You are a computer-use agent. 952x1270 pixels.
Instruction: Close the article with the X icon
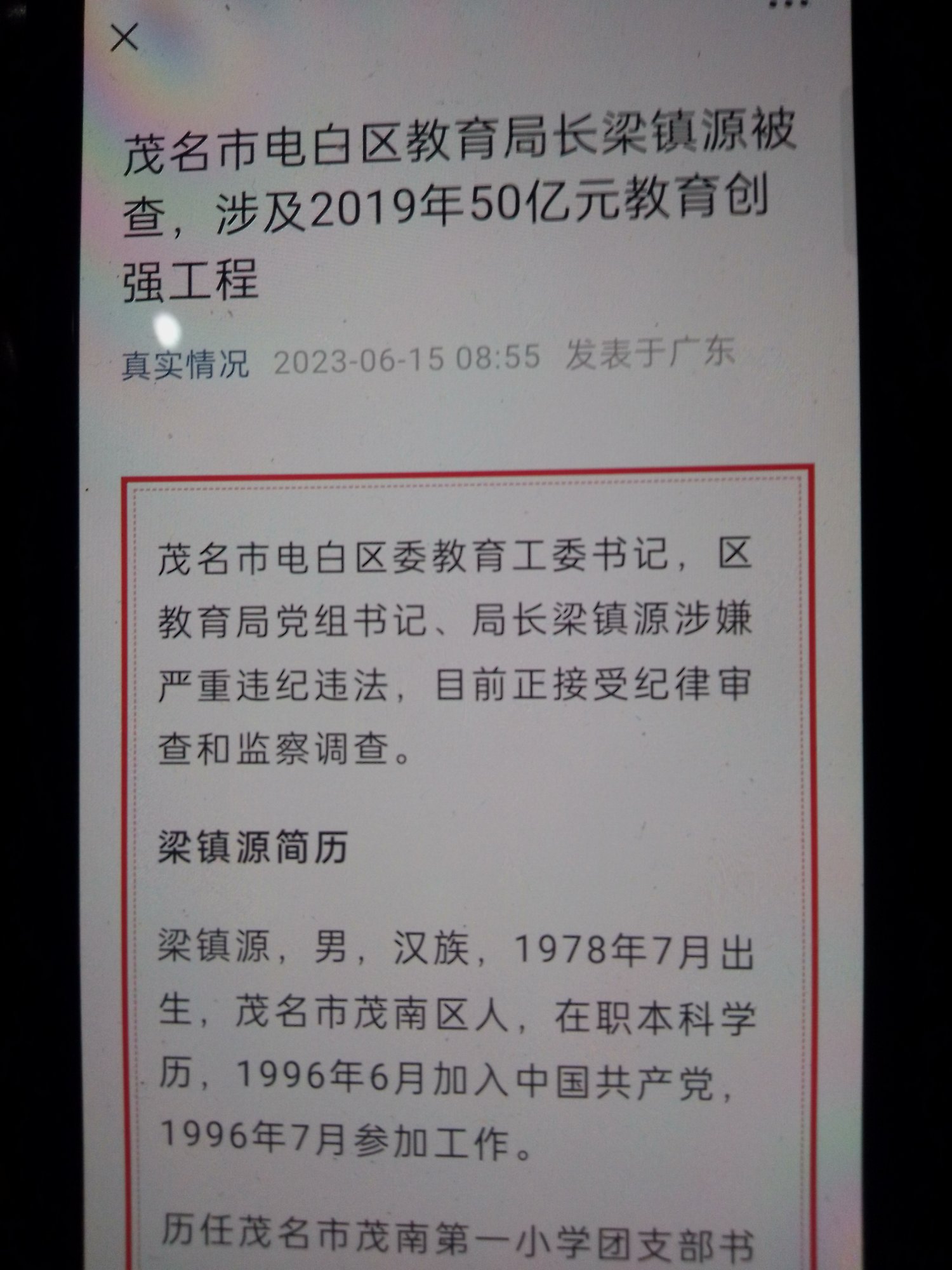point(124,38)
